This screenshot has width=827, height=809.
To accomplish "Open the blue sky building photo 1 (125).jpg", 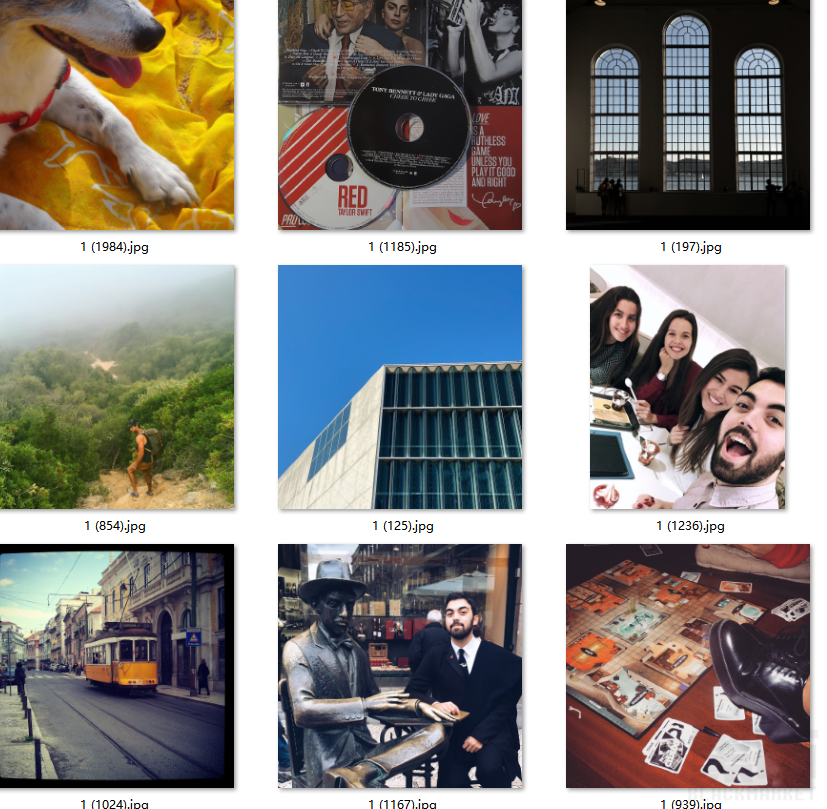I will click(400, 387).
